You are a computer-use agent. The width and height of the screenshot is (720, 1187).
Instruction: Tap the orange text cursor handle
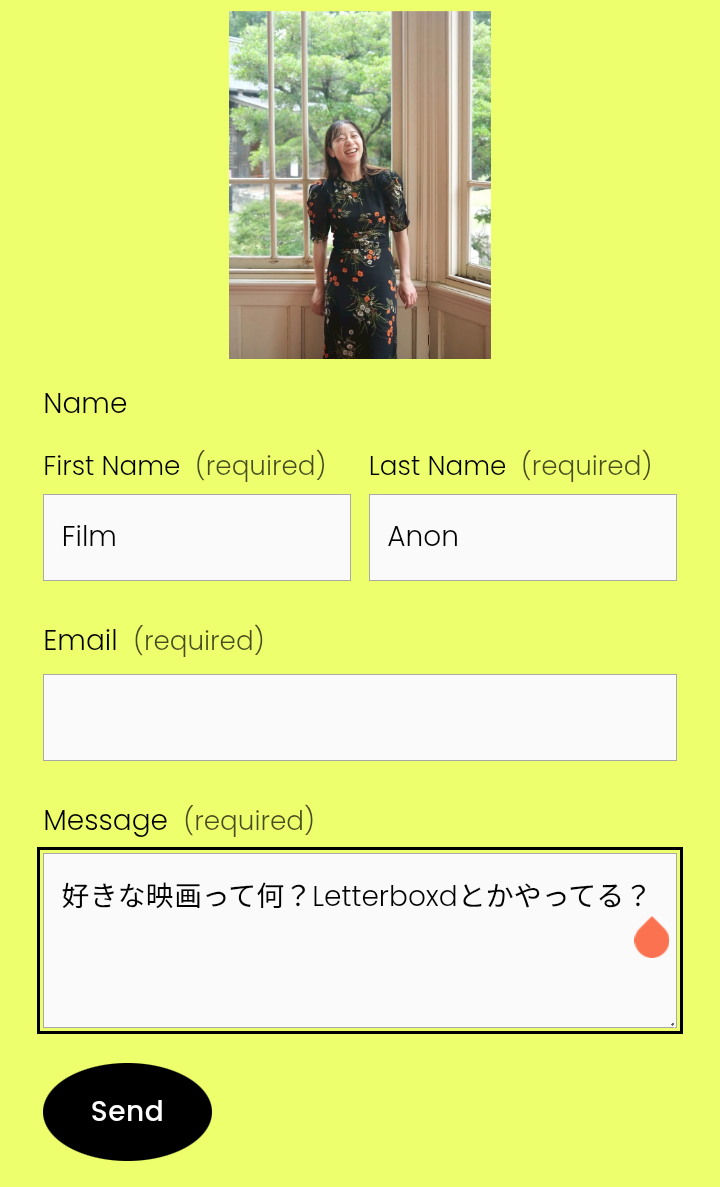651,939
